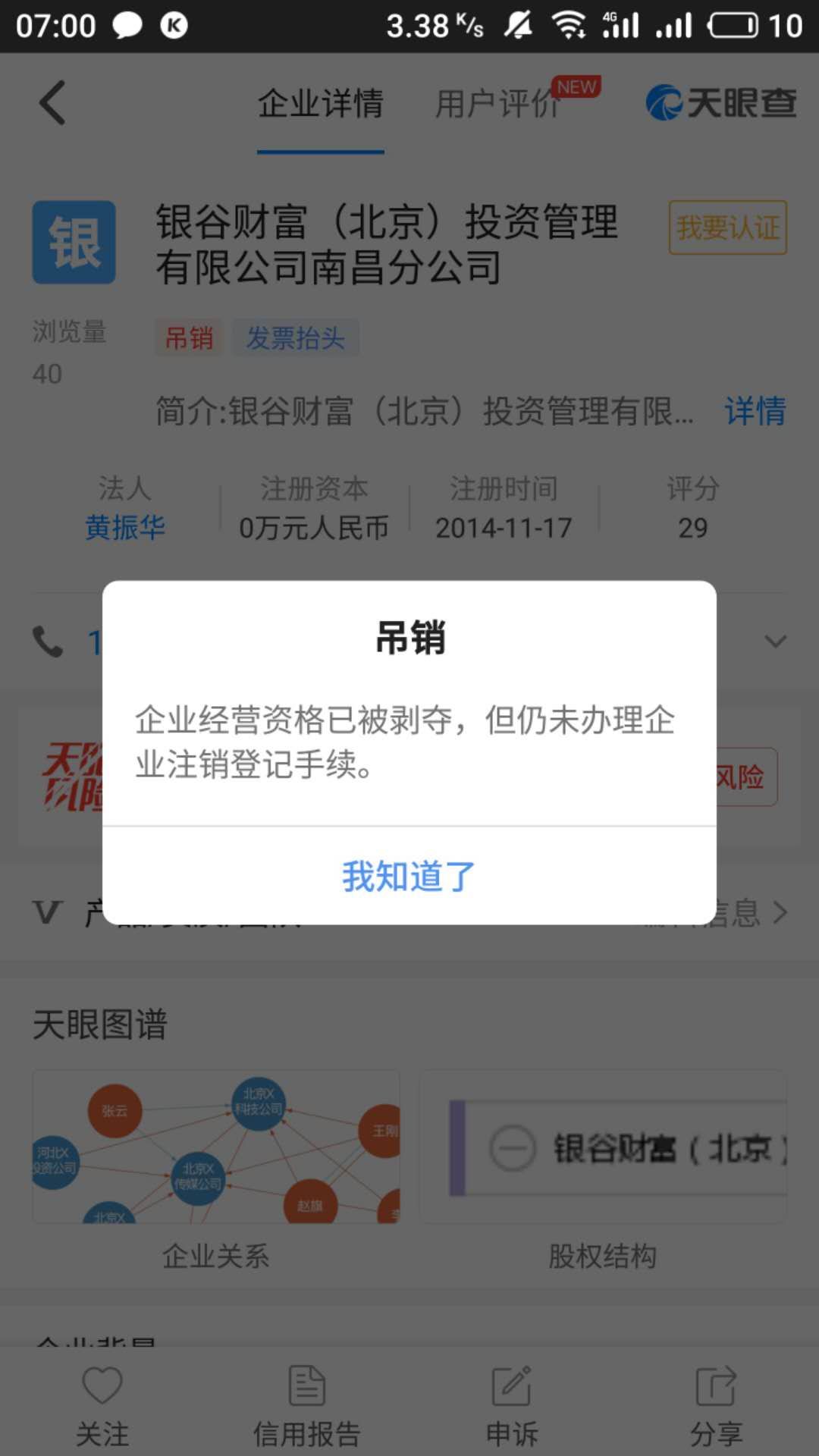Tap the 我要认证 button

pos(727,227)
